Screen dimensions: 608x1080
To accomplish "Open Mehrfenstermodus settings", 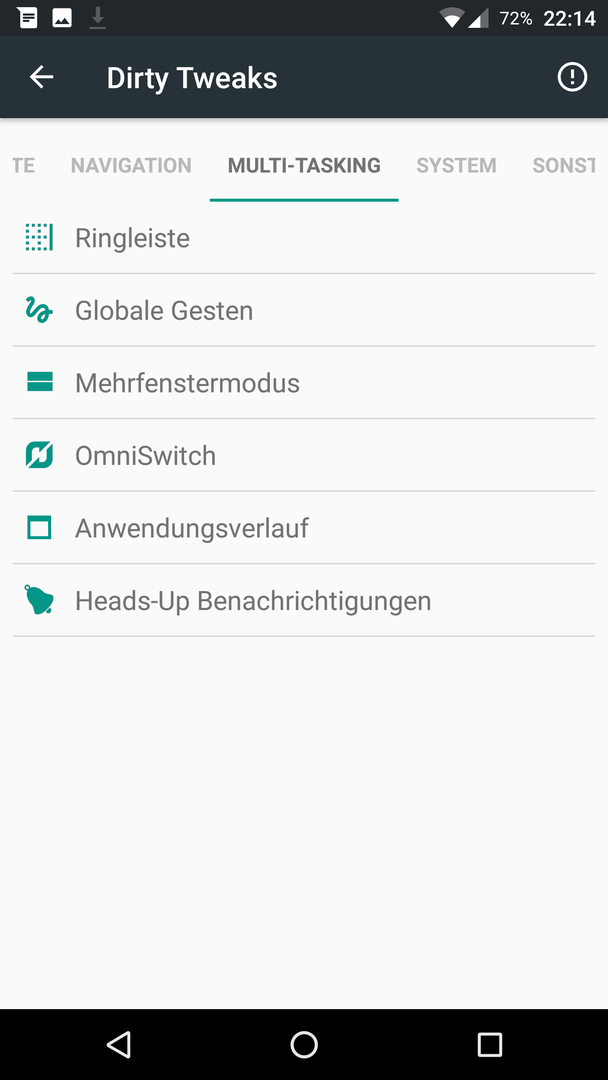I will pos(304,383).
